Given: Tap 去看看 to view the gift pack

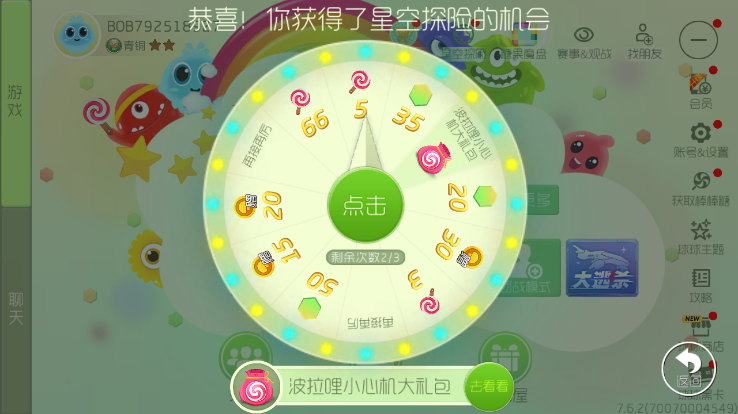Looking at the screenshot, I should point(488,387).
